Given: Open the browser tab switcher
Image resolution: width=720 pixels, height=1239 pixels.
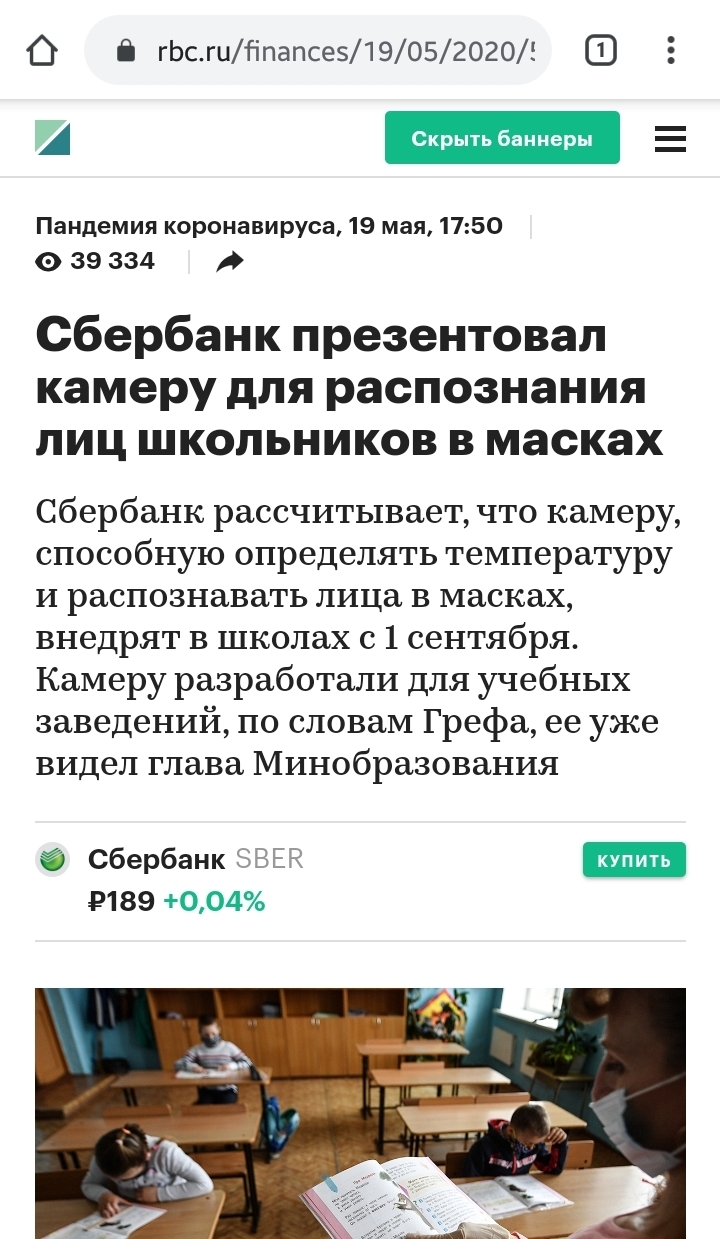Looking at the screenshot, I should [x=600, y=50].
